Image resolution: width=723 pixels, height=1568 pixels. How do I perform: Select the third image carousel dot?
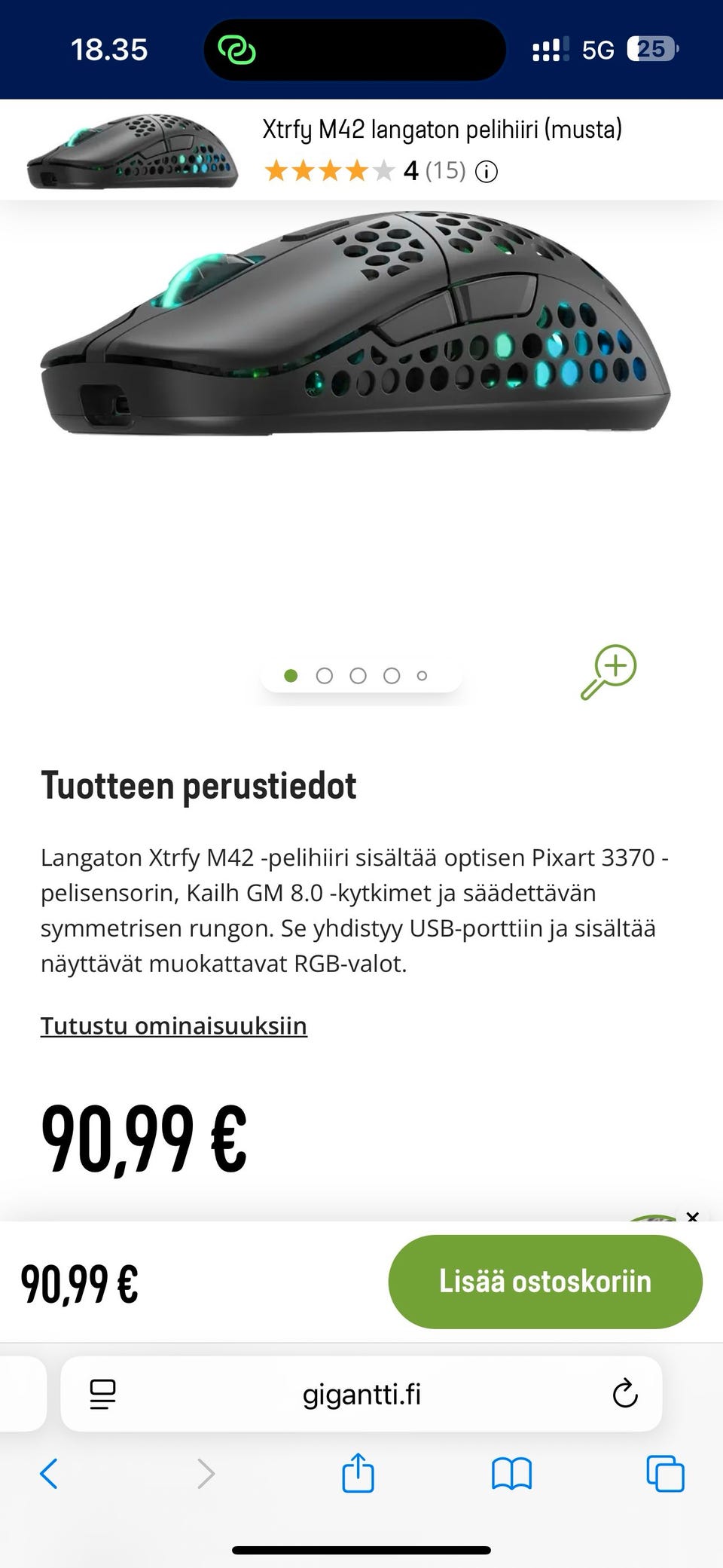(358, 676)
